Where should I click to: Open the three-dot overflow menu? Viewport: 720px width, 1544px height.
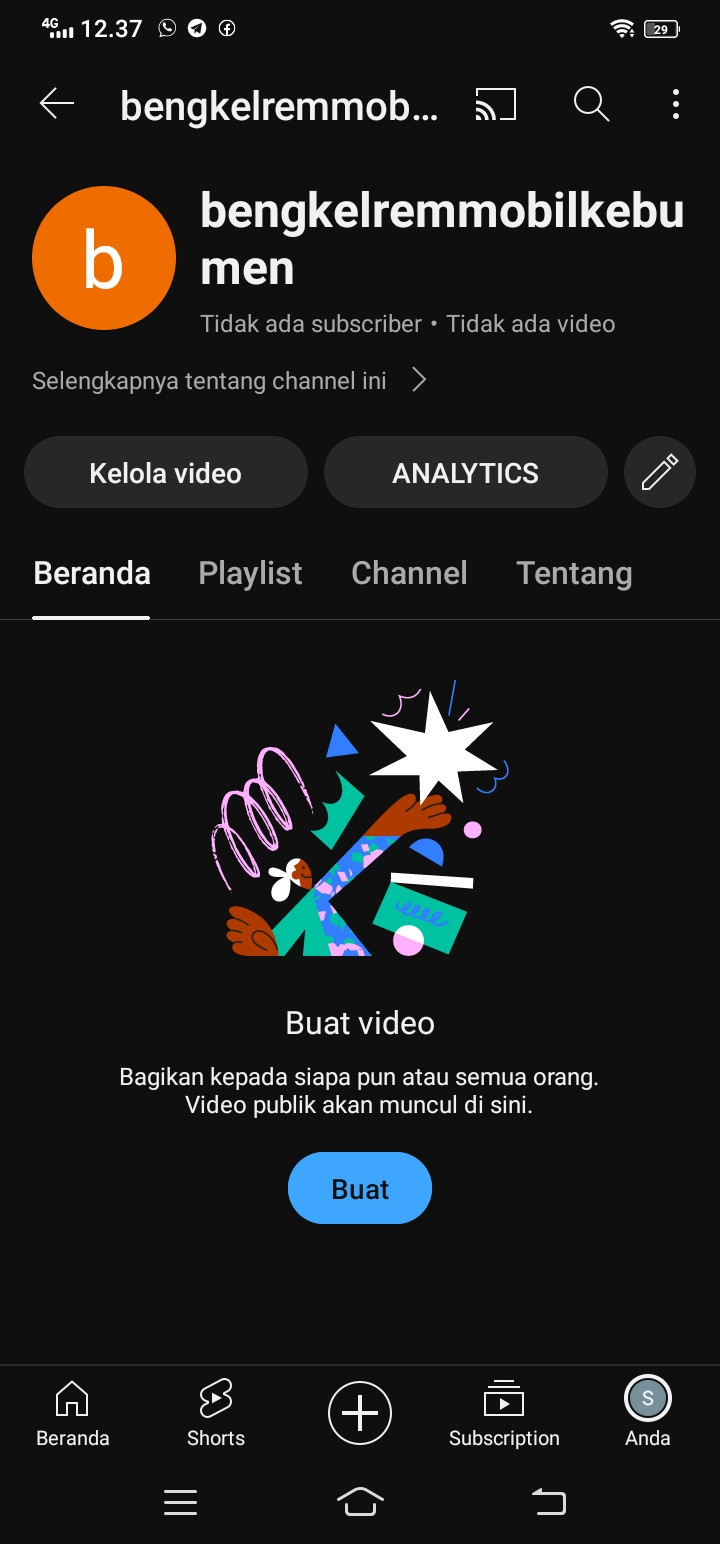point(676,104)
